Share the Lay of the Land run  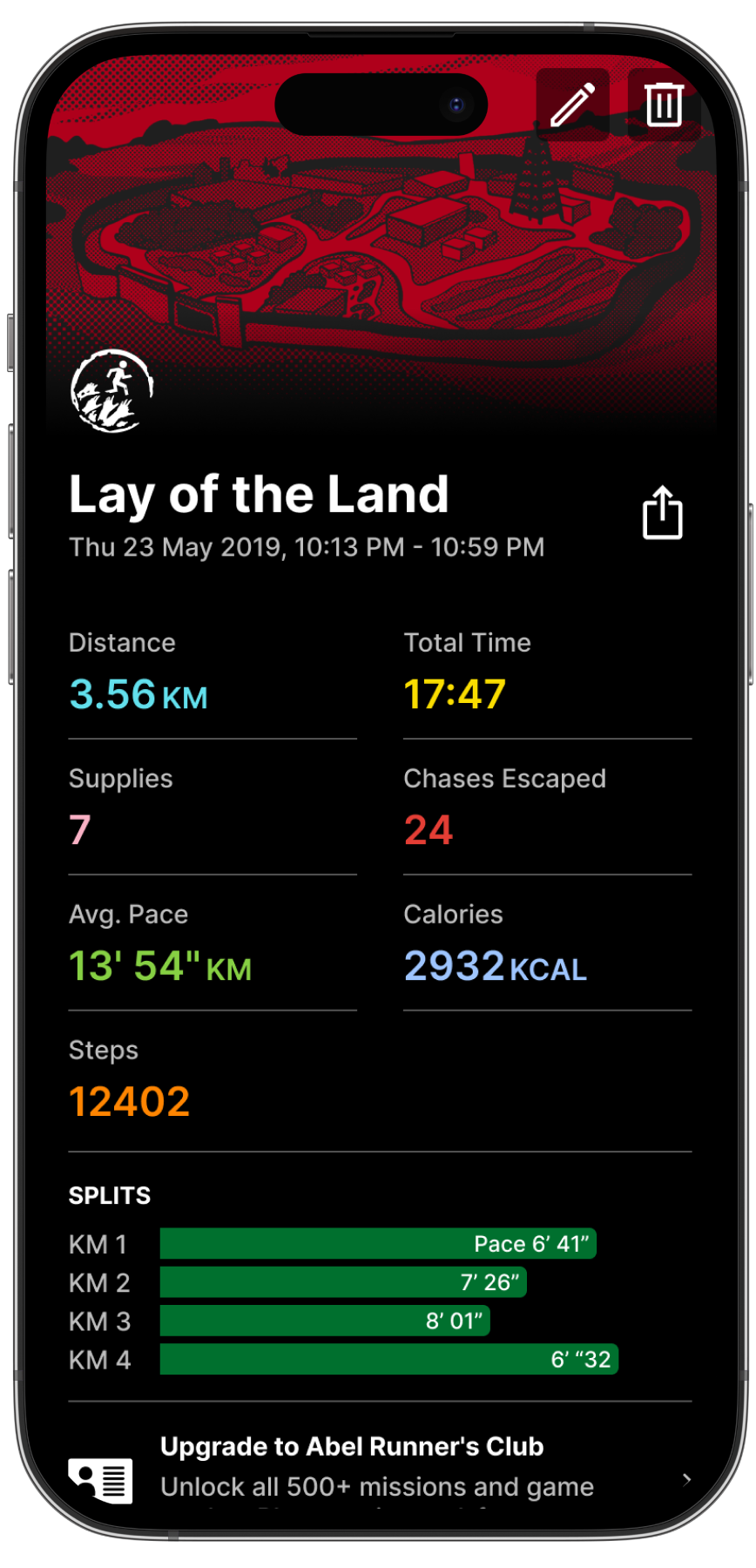point(662,513)
